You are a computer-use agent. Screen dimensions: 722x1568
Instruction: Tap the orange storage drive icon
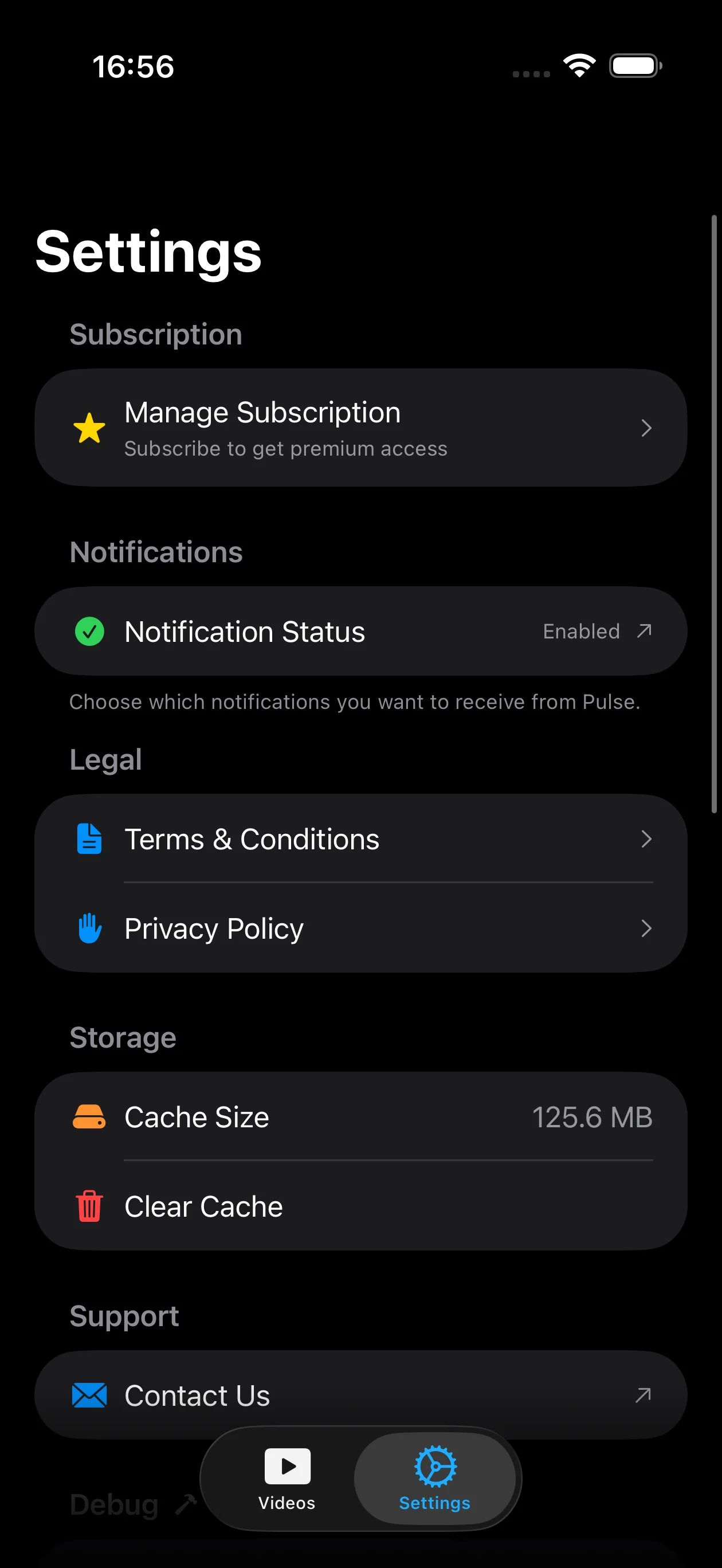[89, 1116]
